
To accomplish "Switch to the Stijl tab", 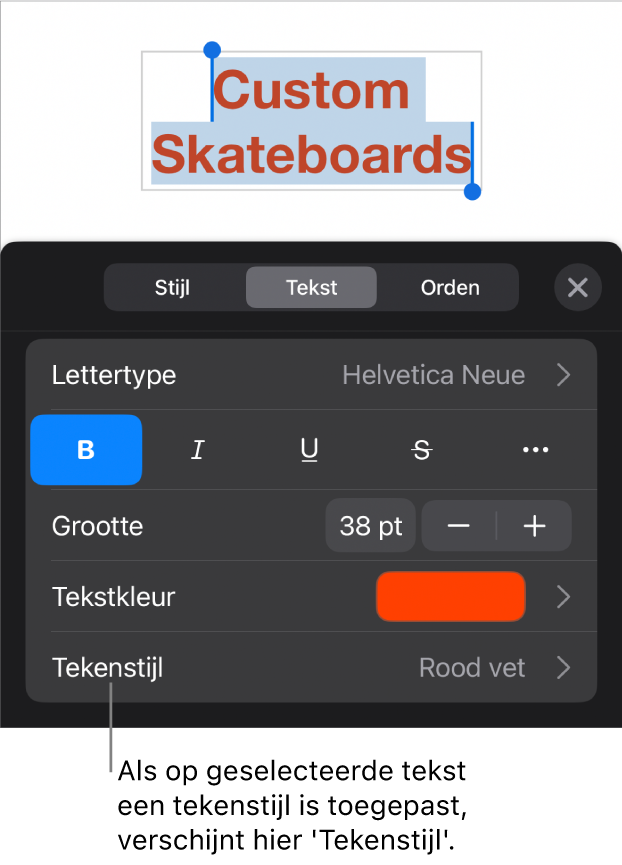I will [172, 288].
